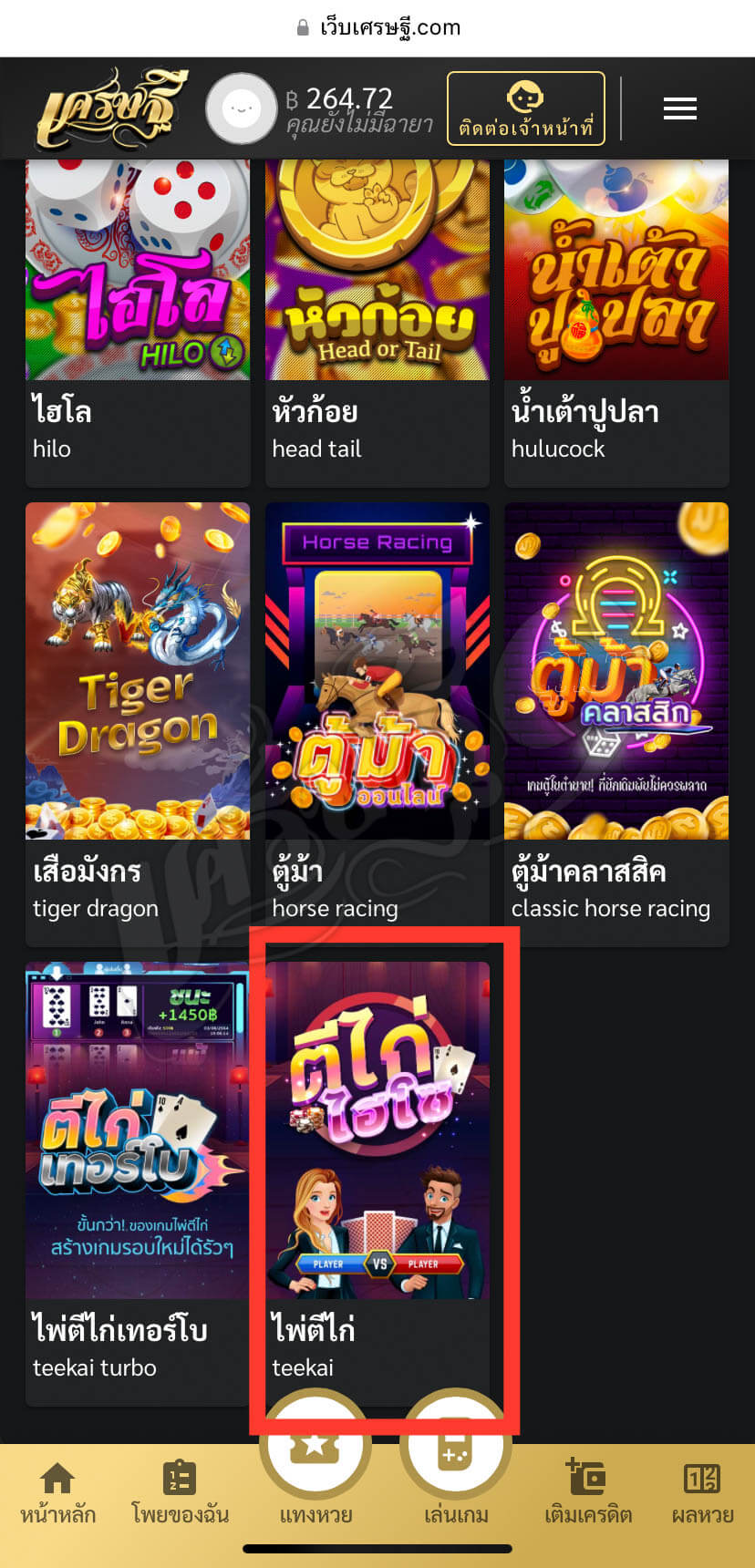
Task: Launch the teekai turbo card game
Action: (137, 1130)
